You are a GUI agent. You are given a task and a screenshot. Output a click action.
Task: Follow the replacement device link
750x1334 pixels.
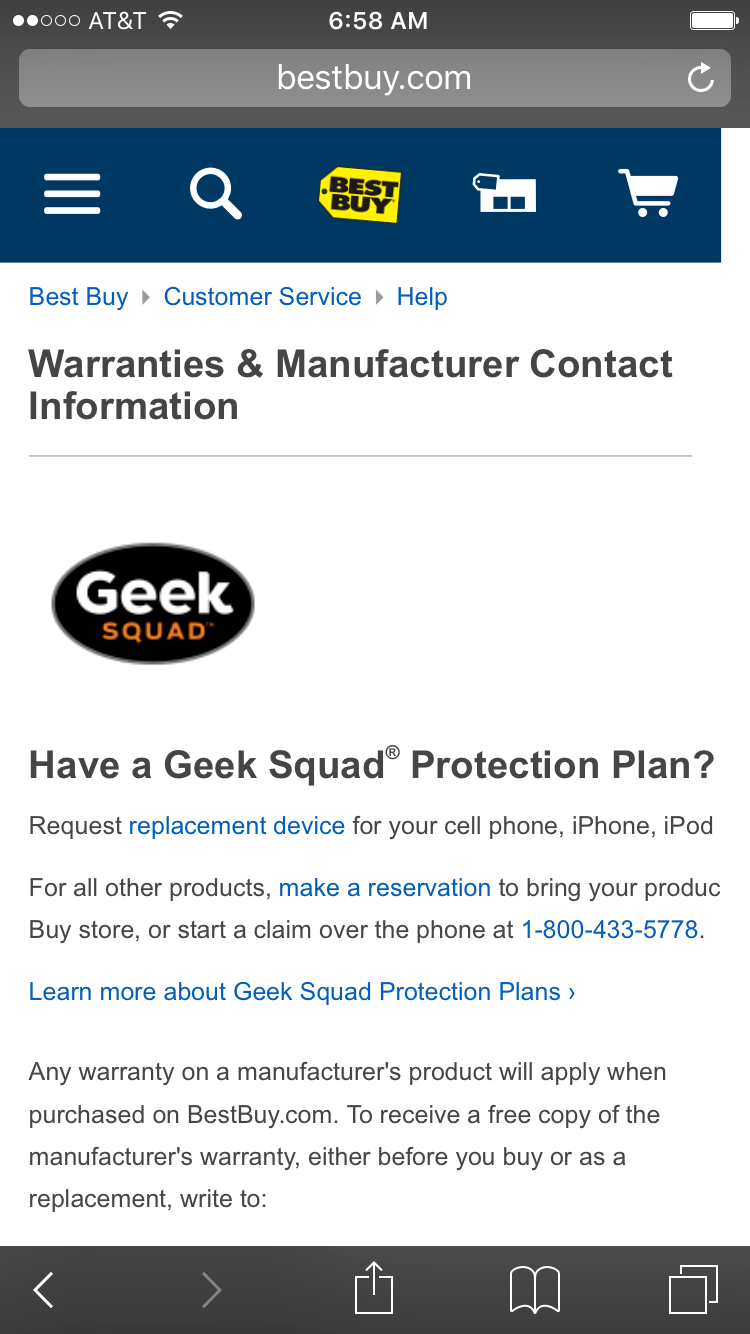236,826
